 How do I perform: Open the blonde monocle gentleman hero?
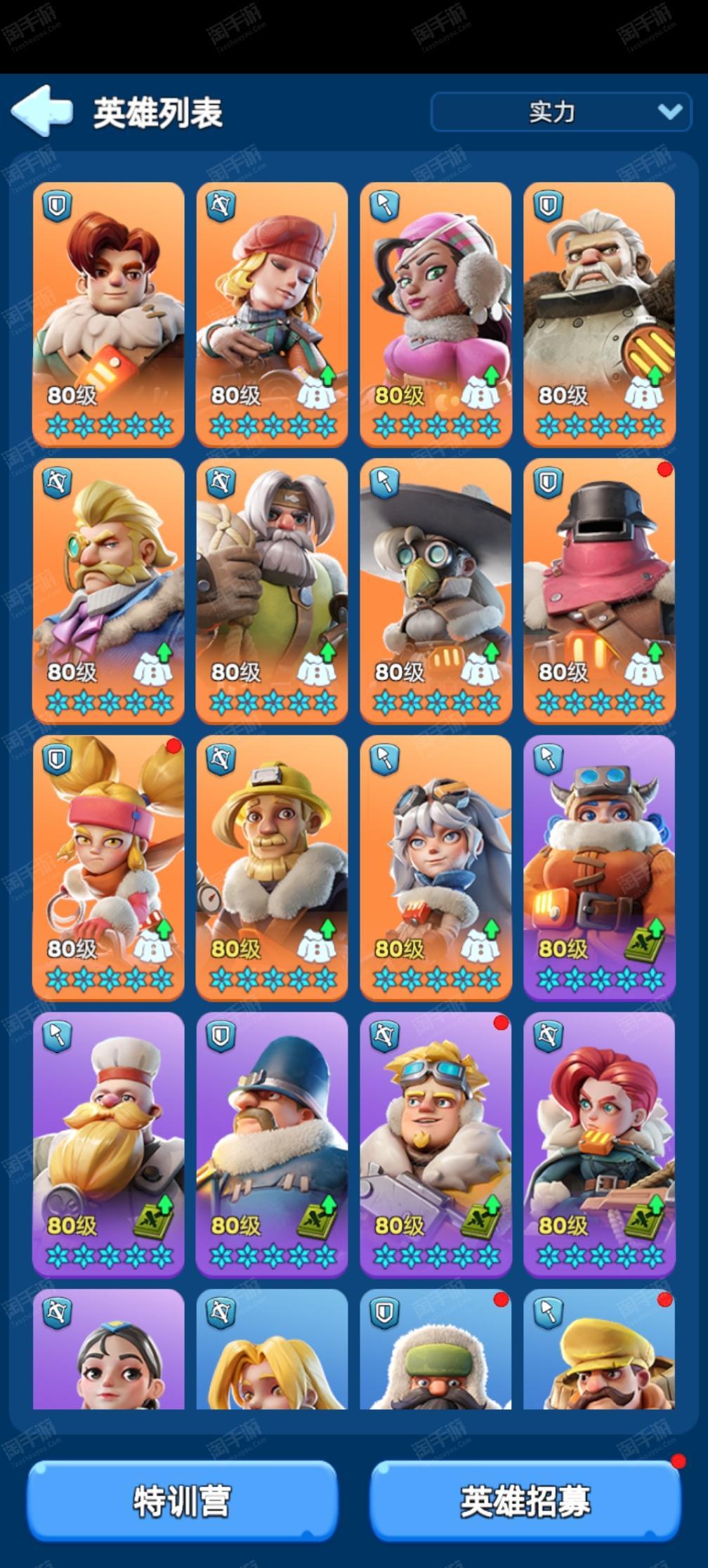point(108,589)
